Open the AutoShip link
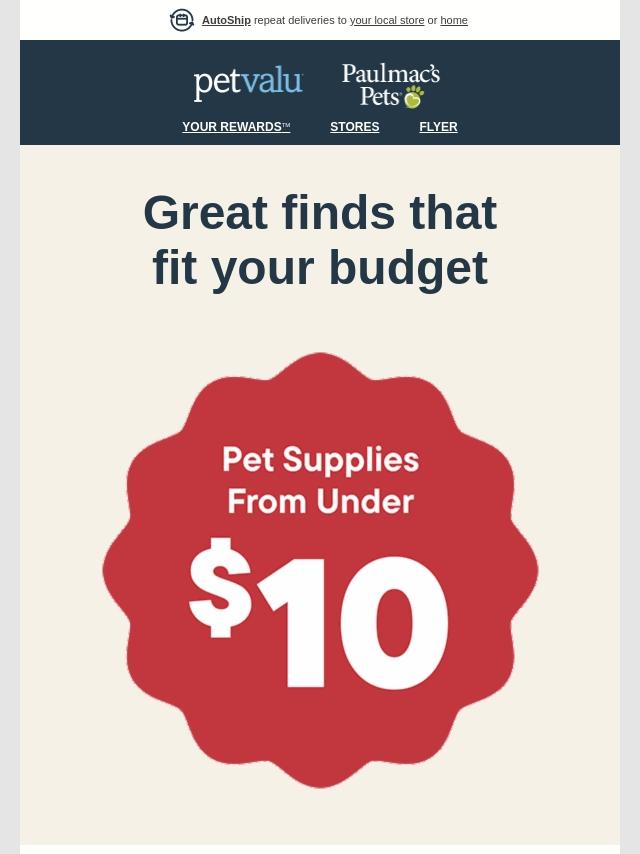The width and height of the screenshot is (640, 854). pyautogui.click(x=226, y=20)
